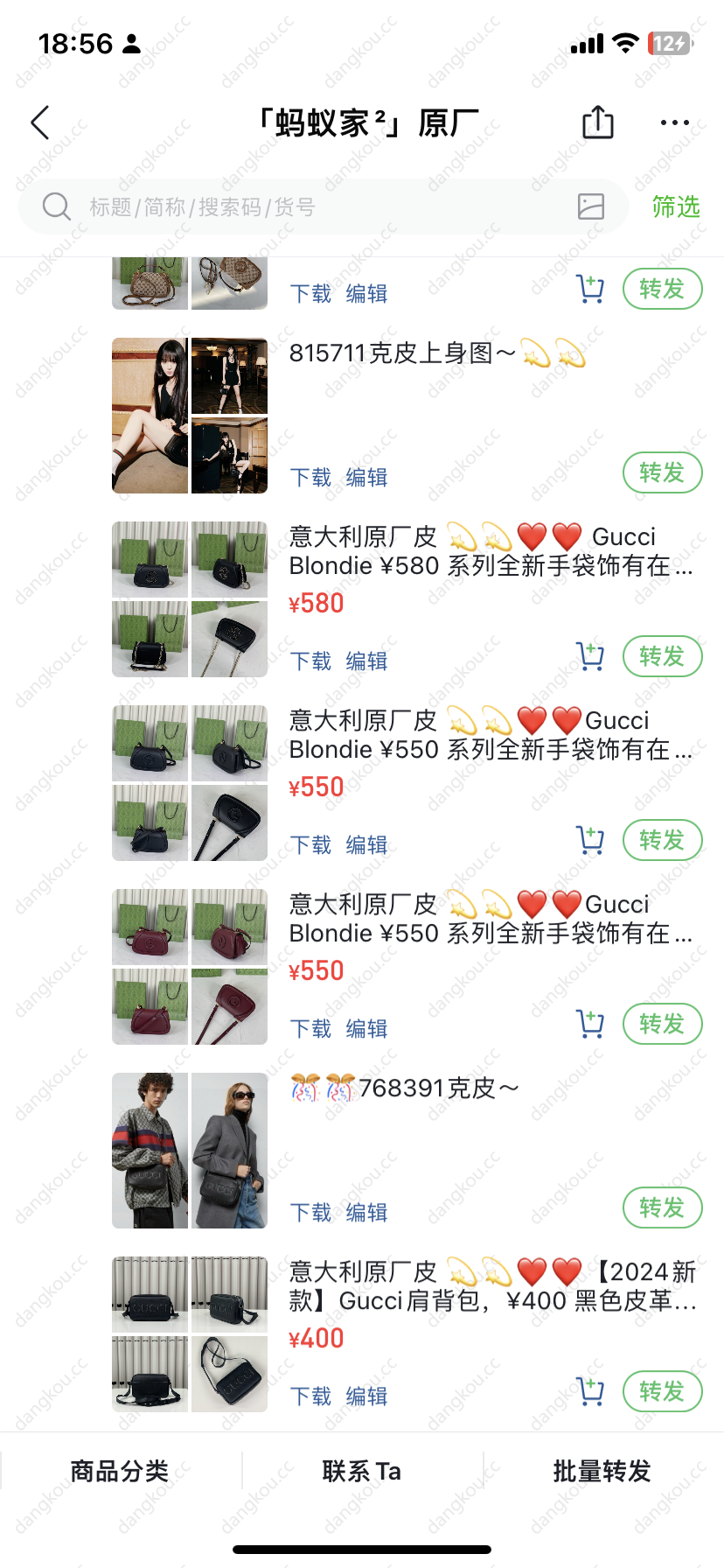Go back using the top-left arrow

40,122
